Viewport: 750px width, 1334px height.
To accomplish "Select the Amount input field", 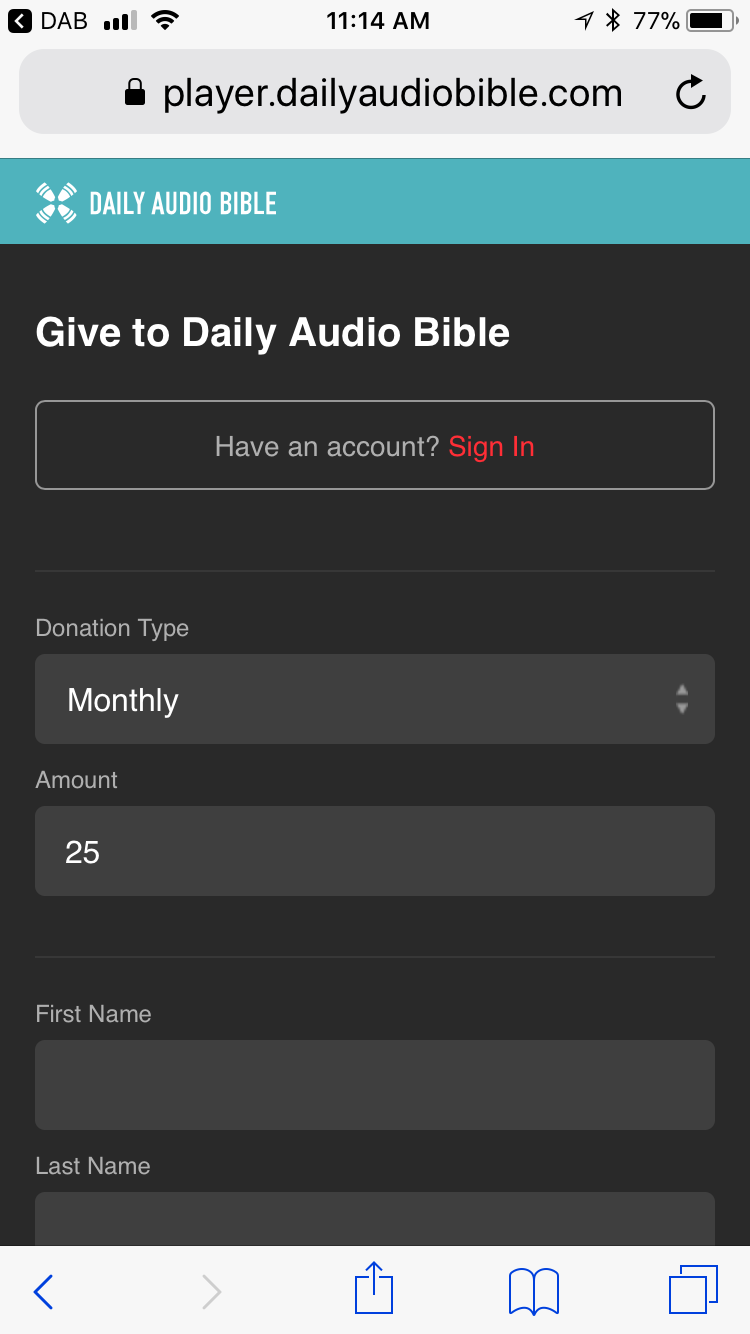I will pos(375,851).
